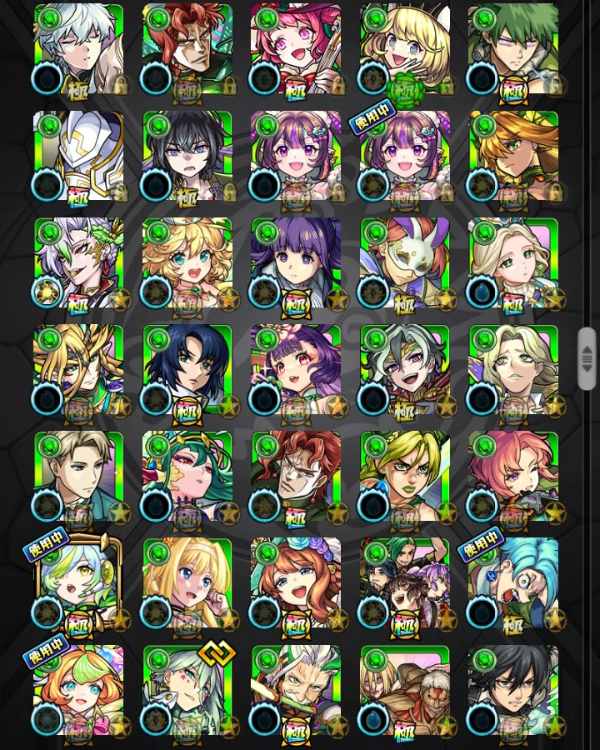Open the rabbit-mask character tile
This screenshot has height=750, width=600.
[x=405, y=264]
